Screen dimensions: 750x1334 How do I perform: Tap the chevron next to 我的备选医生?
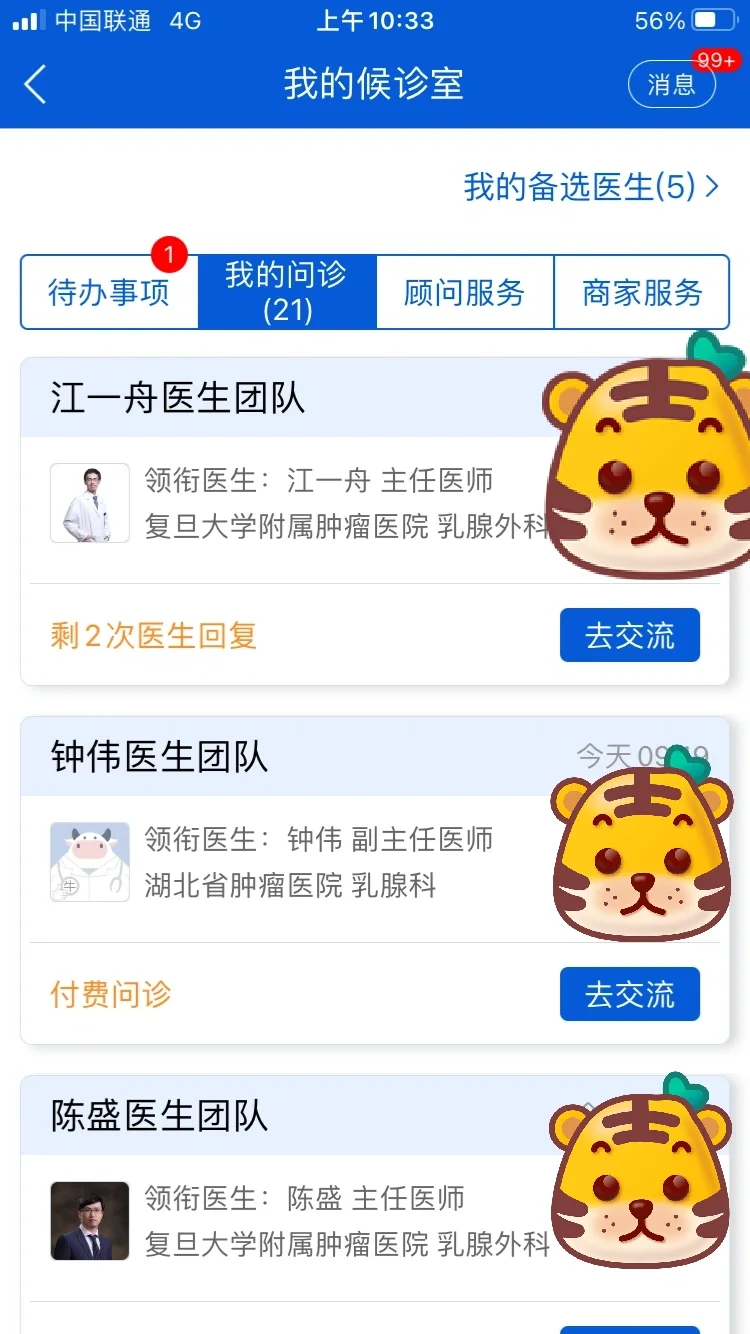point(710,186)
